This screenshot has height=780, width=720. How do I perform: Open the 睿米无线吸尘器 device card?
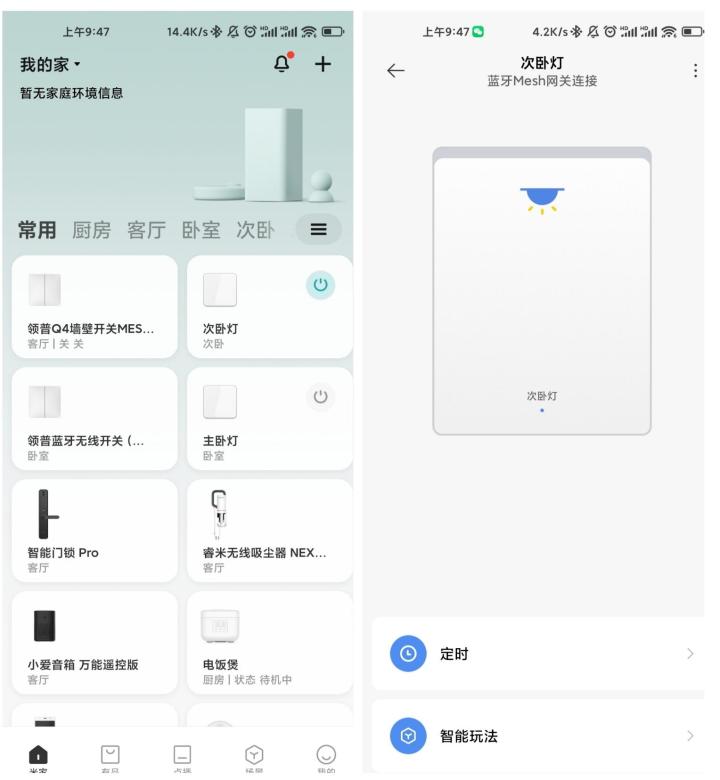click(x=269, y=530)
